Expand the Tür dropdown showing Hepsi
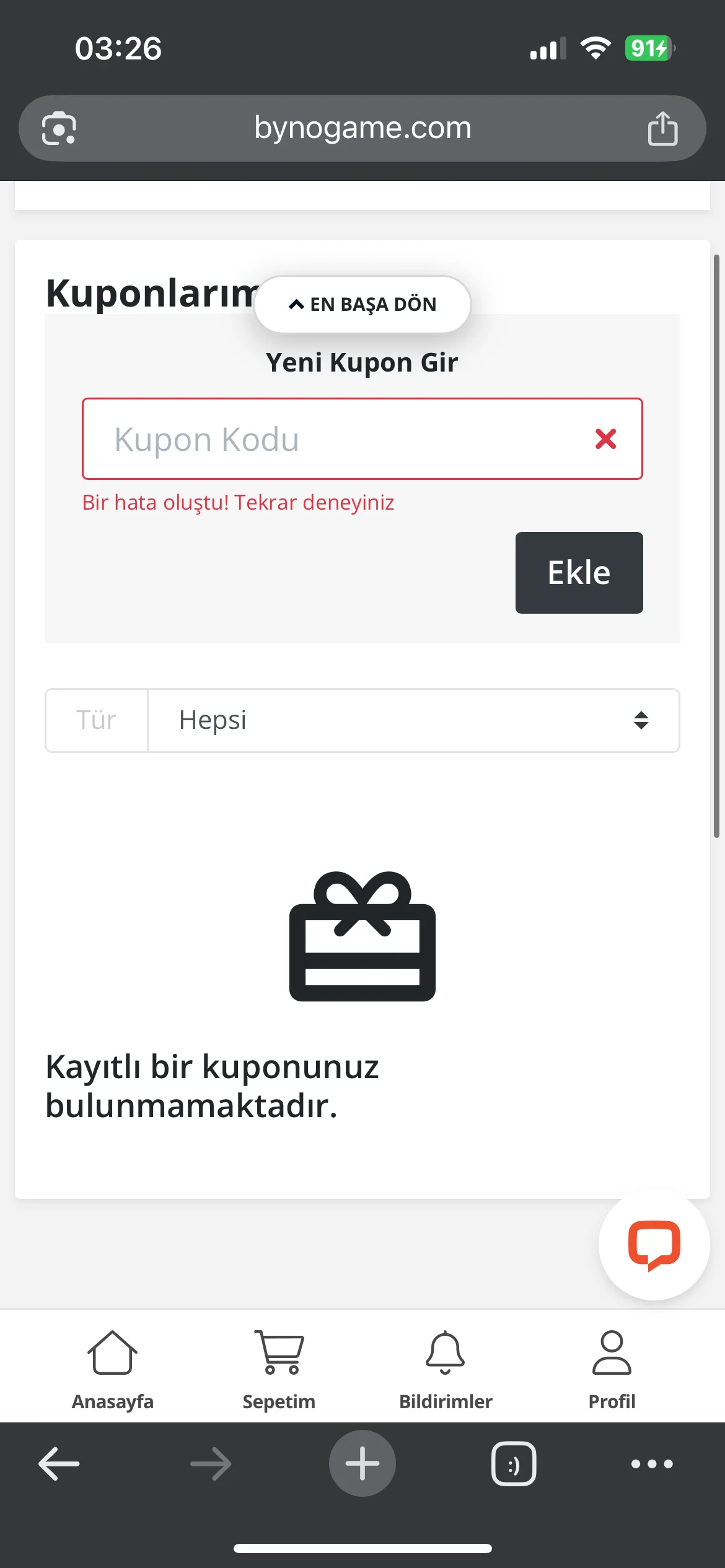Viewport: 725px width, 1568px height. click(413, 720)
